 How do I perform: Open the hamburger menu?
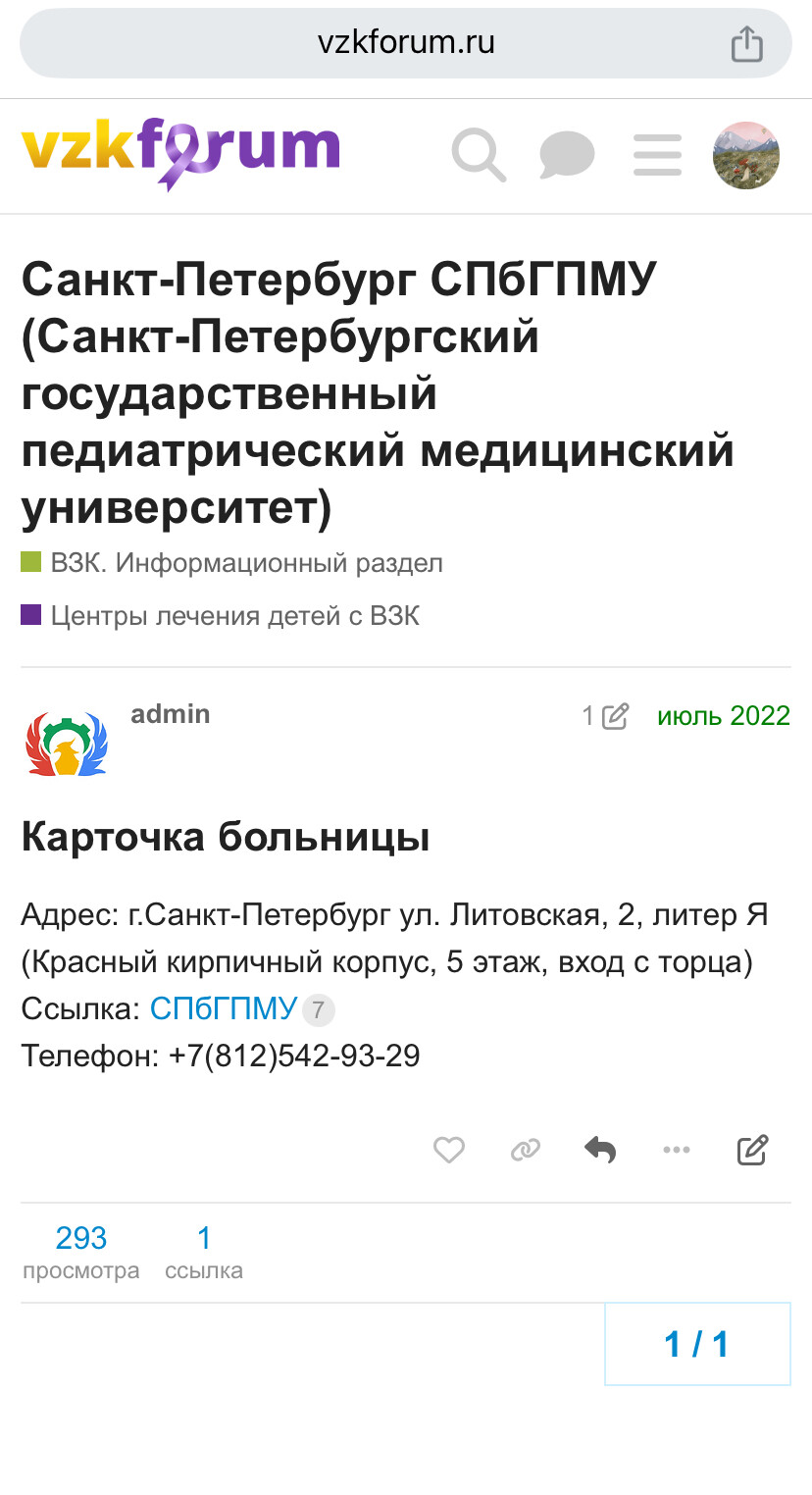click(657, 155)
